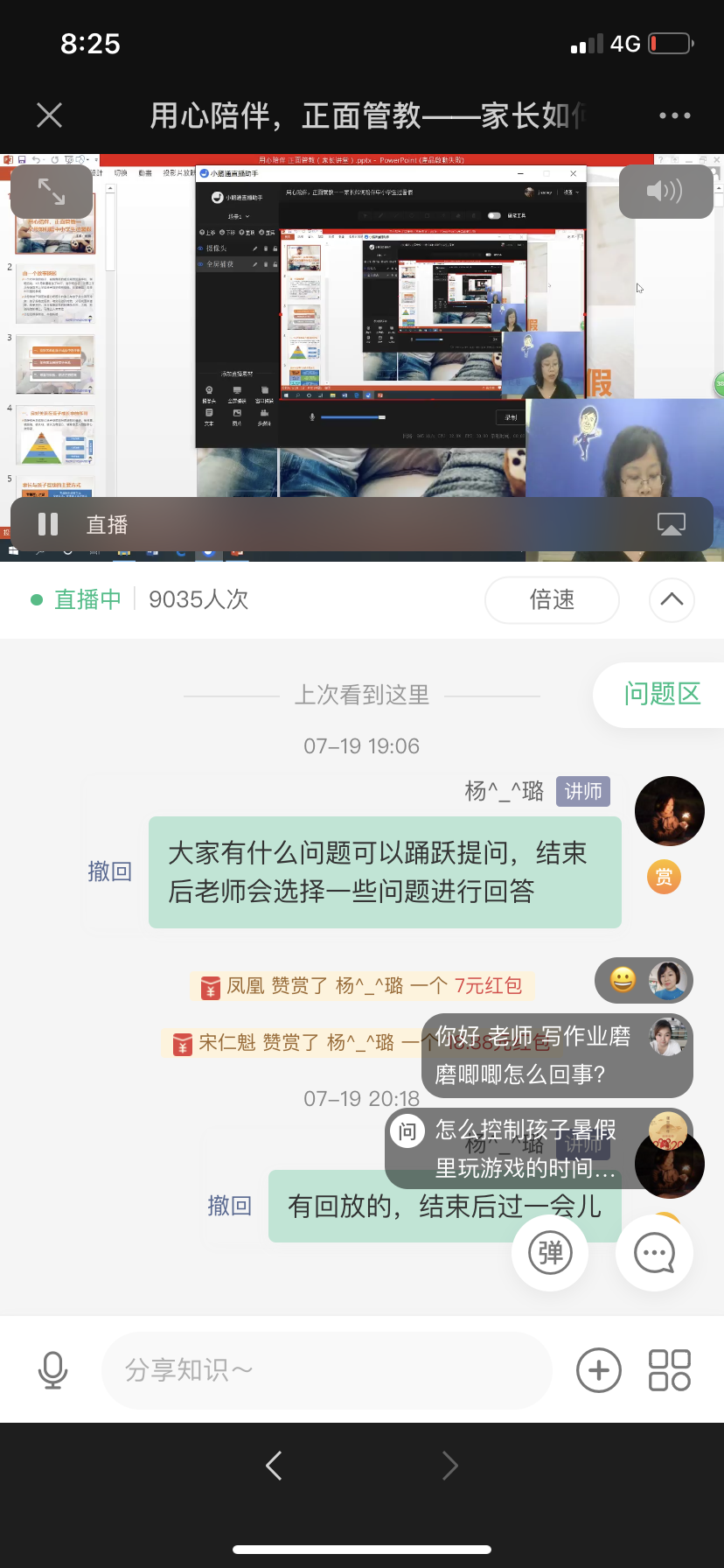Open picture-in-picture mode from the player bar
This screenshot has height=1568, width=724.
[671, 522]
